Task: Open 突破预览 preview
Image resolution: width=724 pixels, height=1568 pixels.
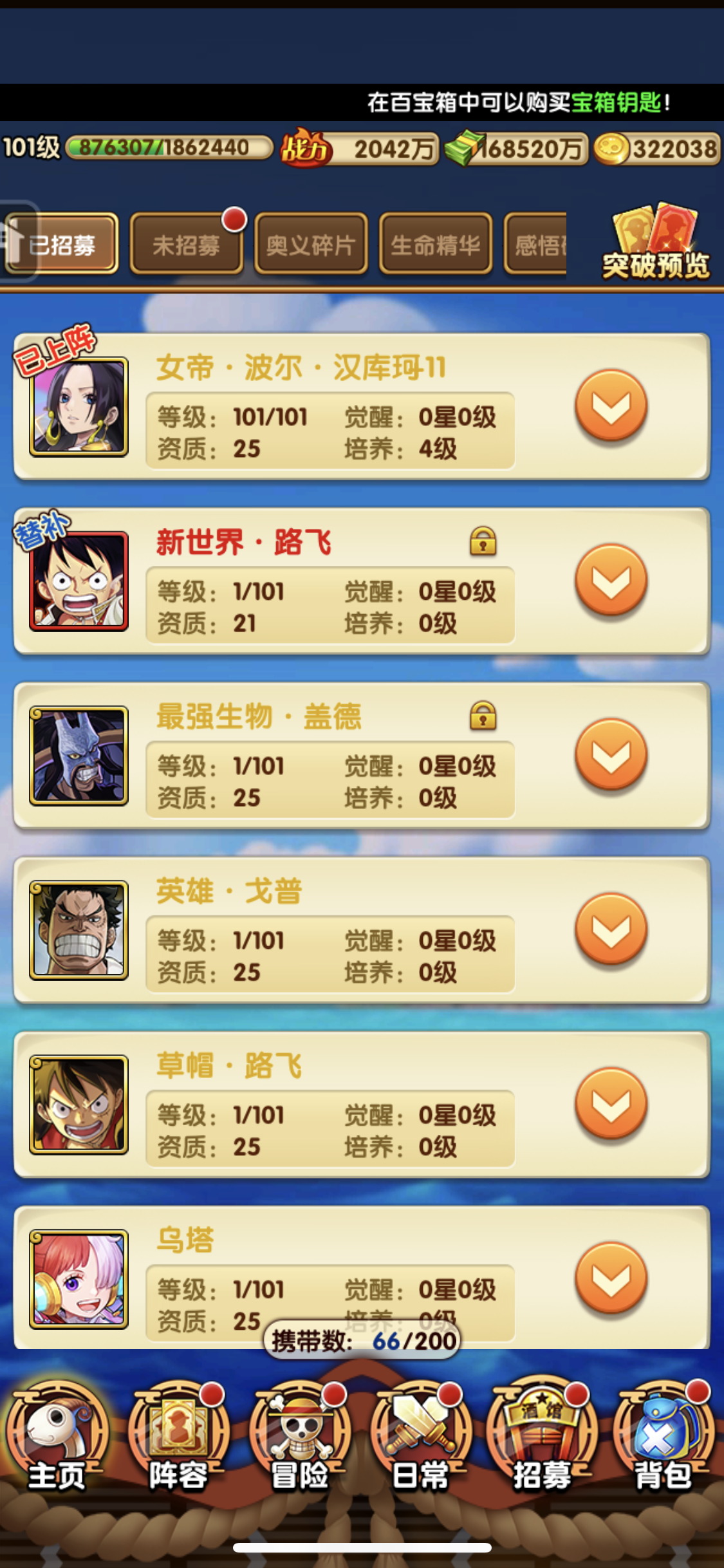Action: [655, 243]
